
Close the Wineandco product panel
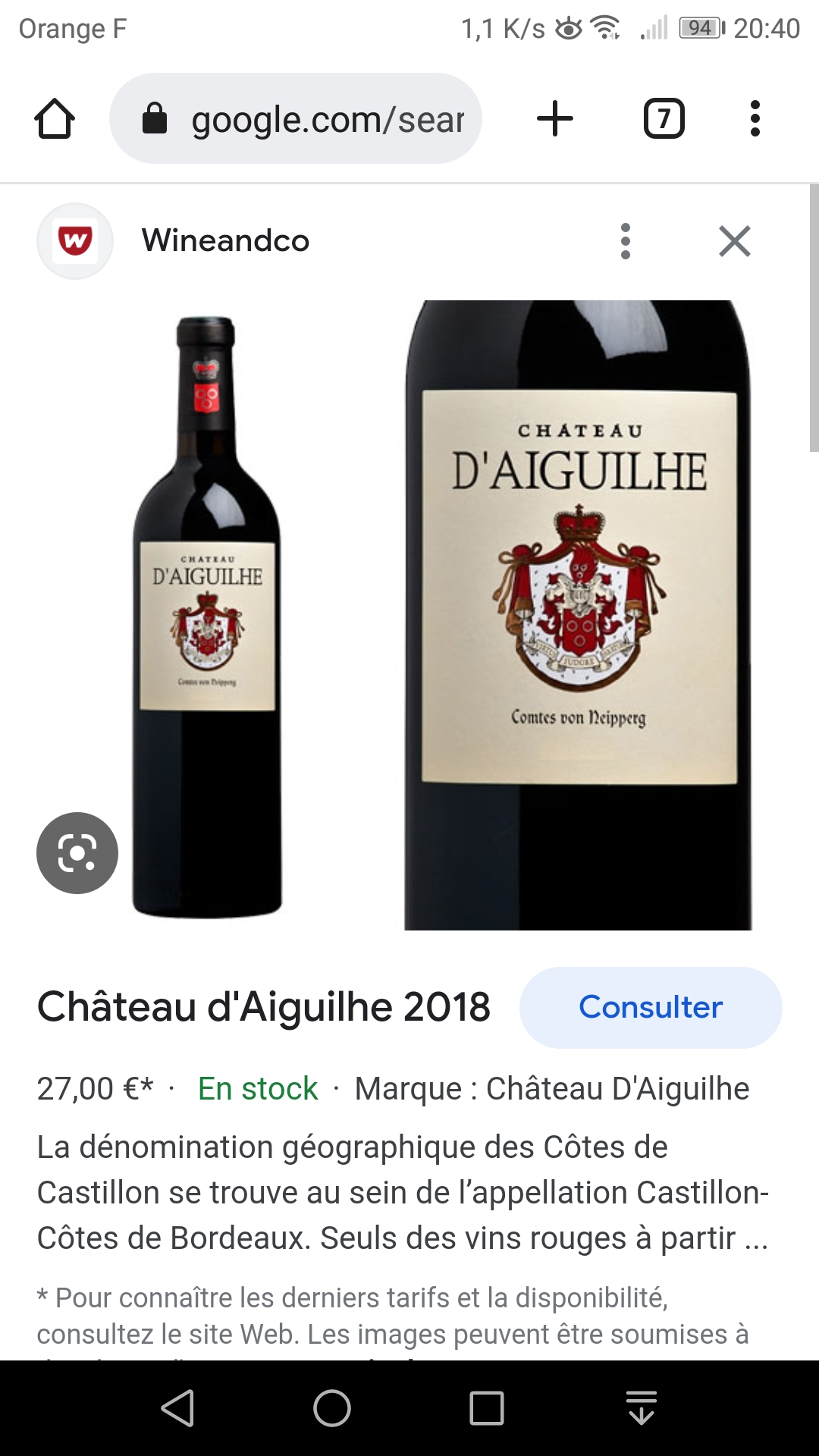tap(734, 241)
